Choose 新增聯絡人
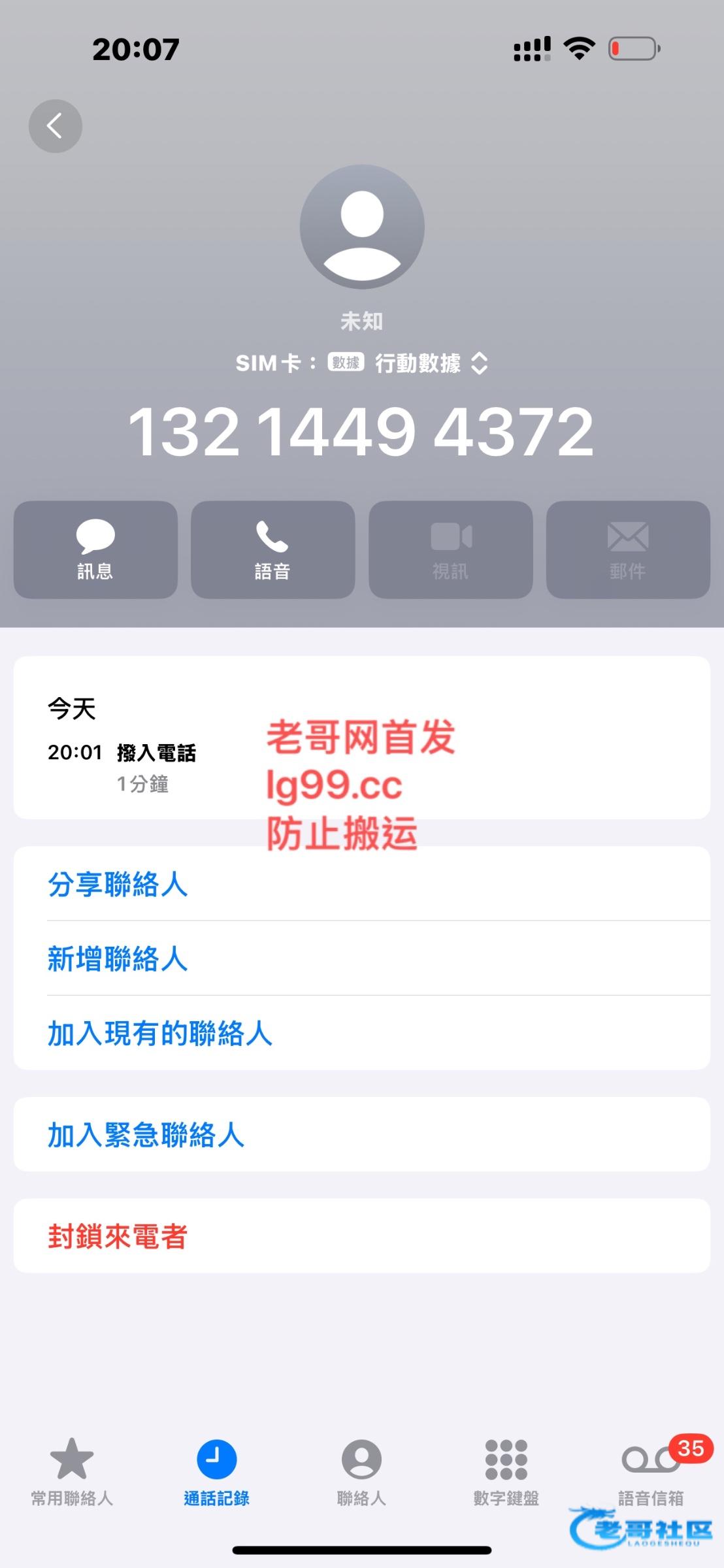724x1568 pixels. (x=362, y=958)
